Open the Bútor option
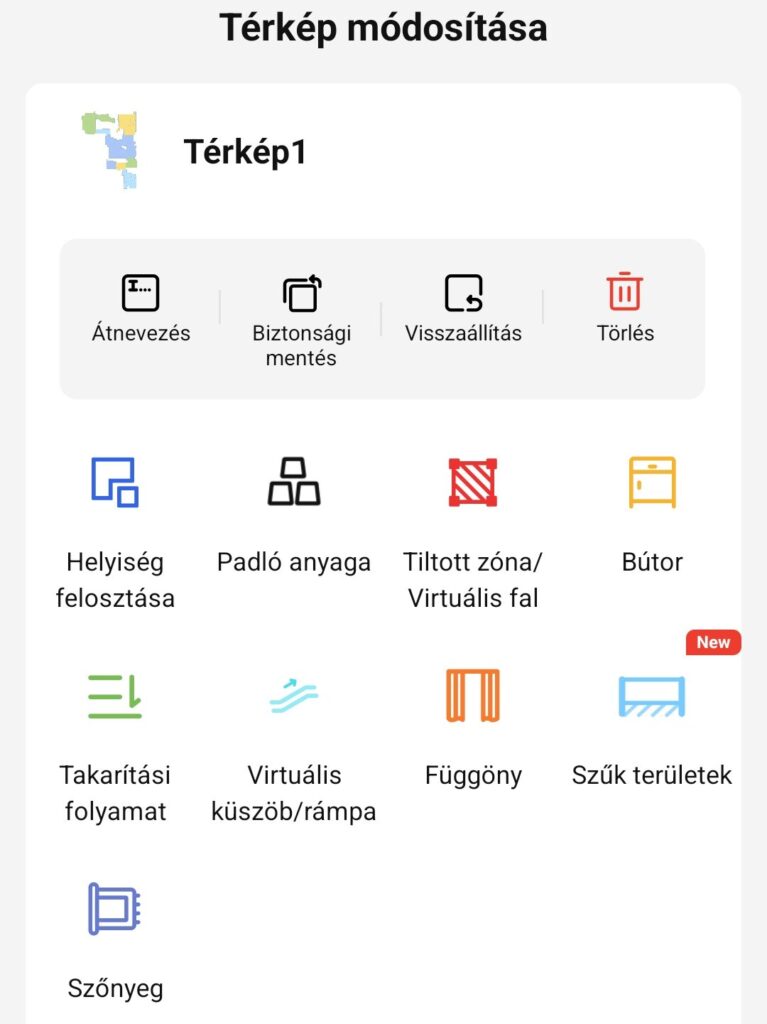Viewport: 767px width, 1024px height. click(x=652, y=515)
